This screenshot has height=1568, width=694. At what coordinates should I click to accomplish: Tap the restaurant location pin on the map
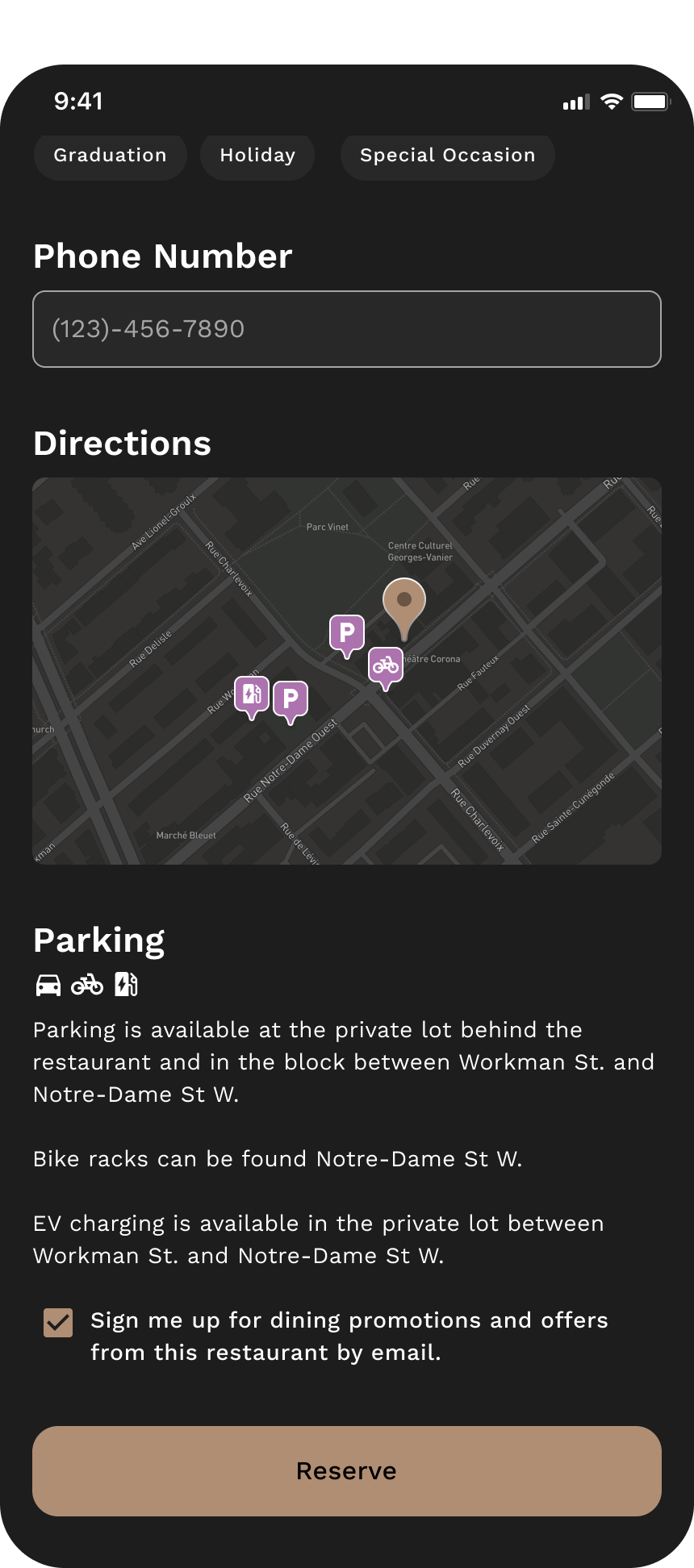click(403, 607)
